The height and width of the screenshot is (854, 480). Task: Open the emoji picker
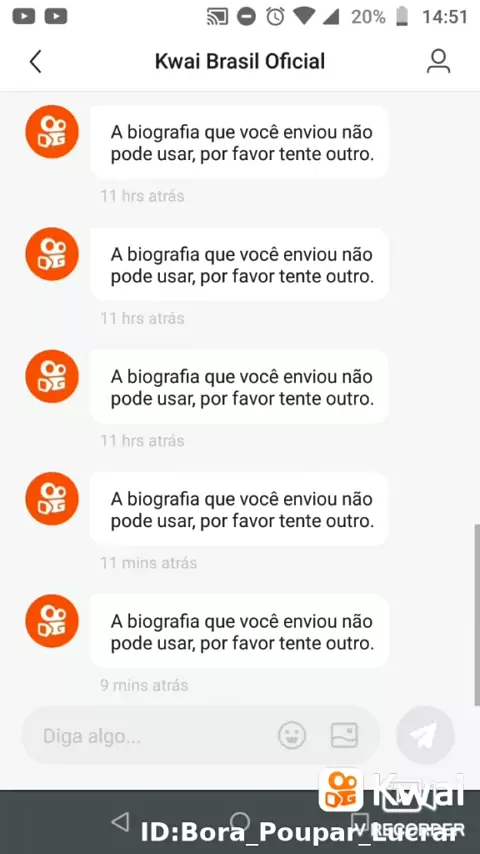[x=292, y=735]
